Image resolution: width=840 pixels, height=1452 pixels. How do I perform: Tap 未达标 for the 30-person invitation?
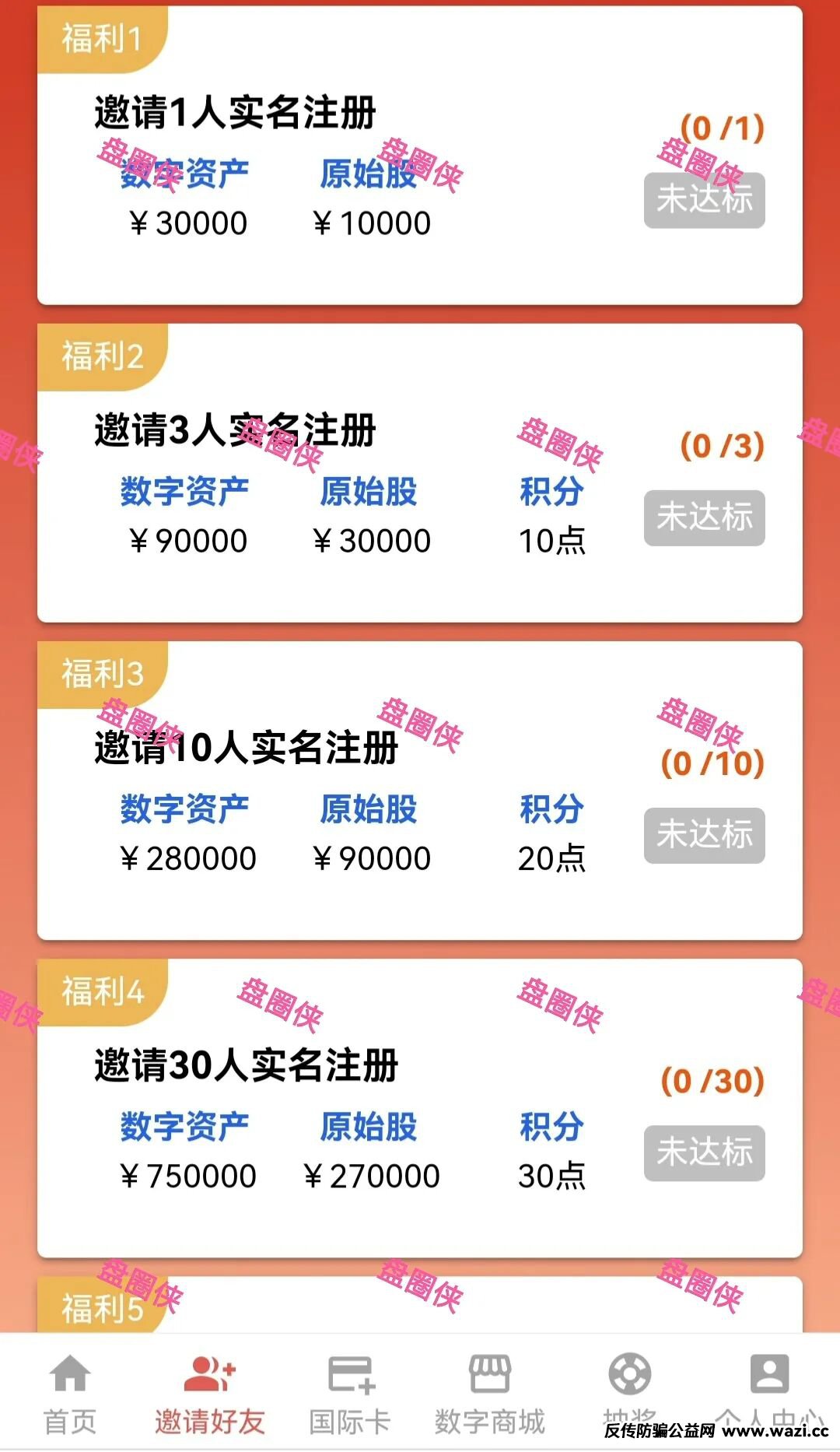click(704, 1152)
